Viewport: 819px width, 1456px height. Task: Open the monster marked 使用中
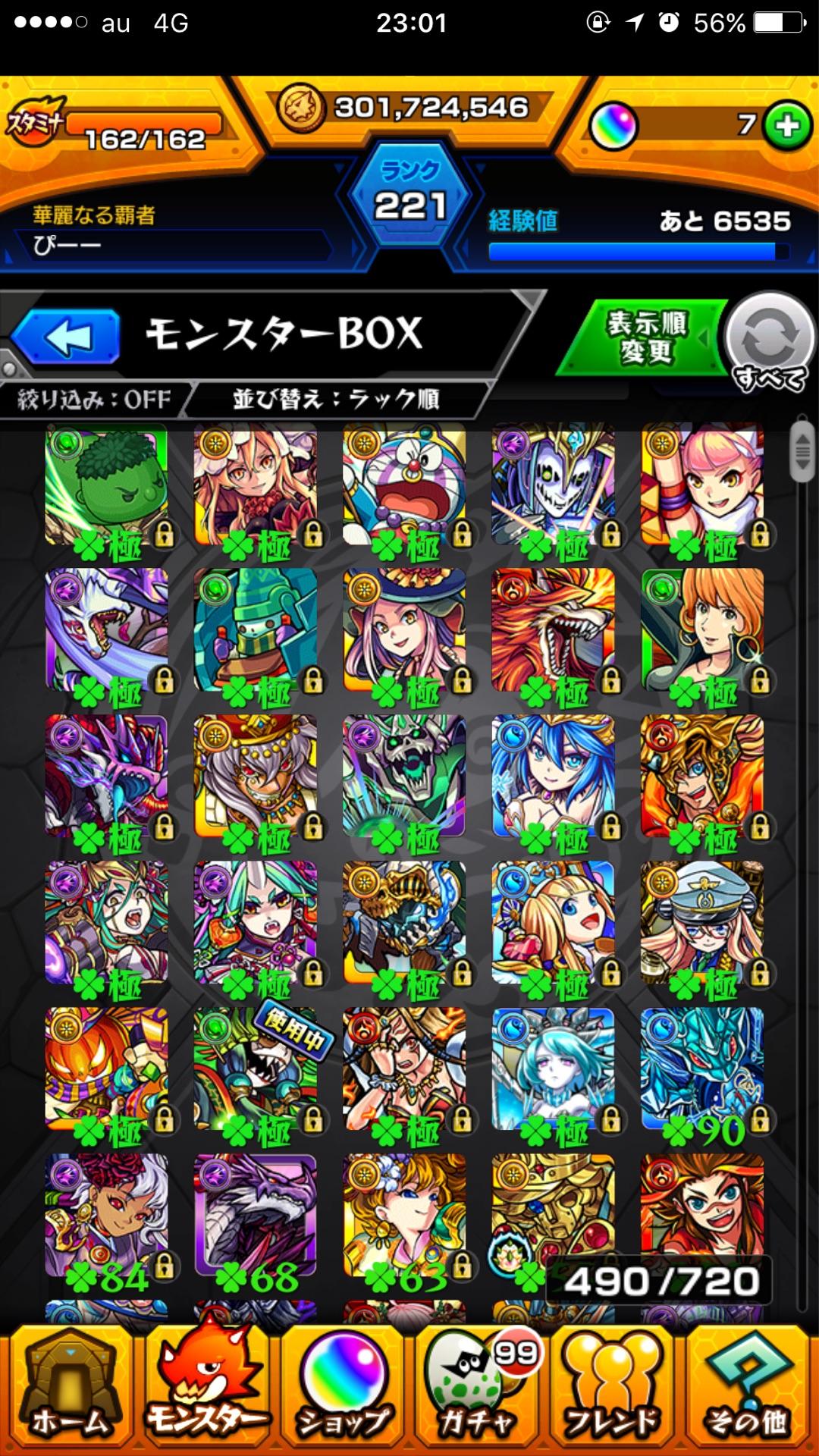(256, 1069)
